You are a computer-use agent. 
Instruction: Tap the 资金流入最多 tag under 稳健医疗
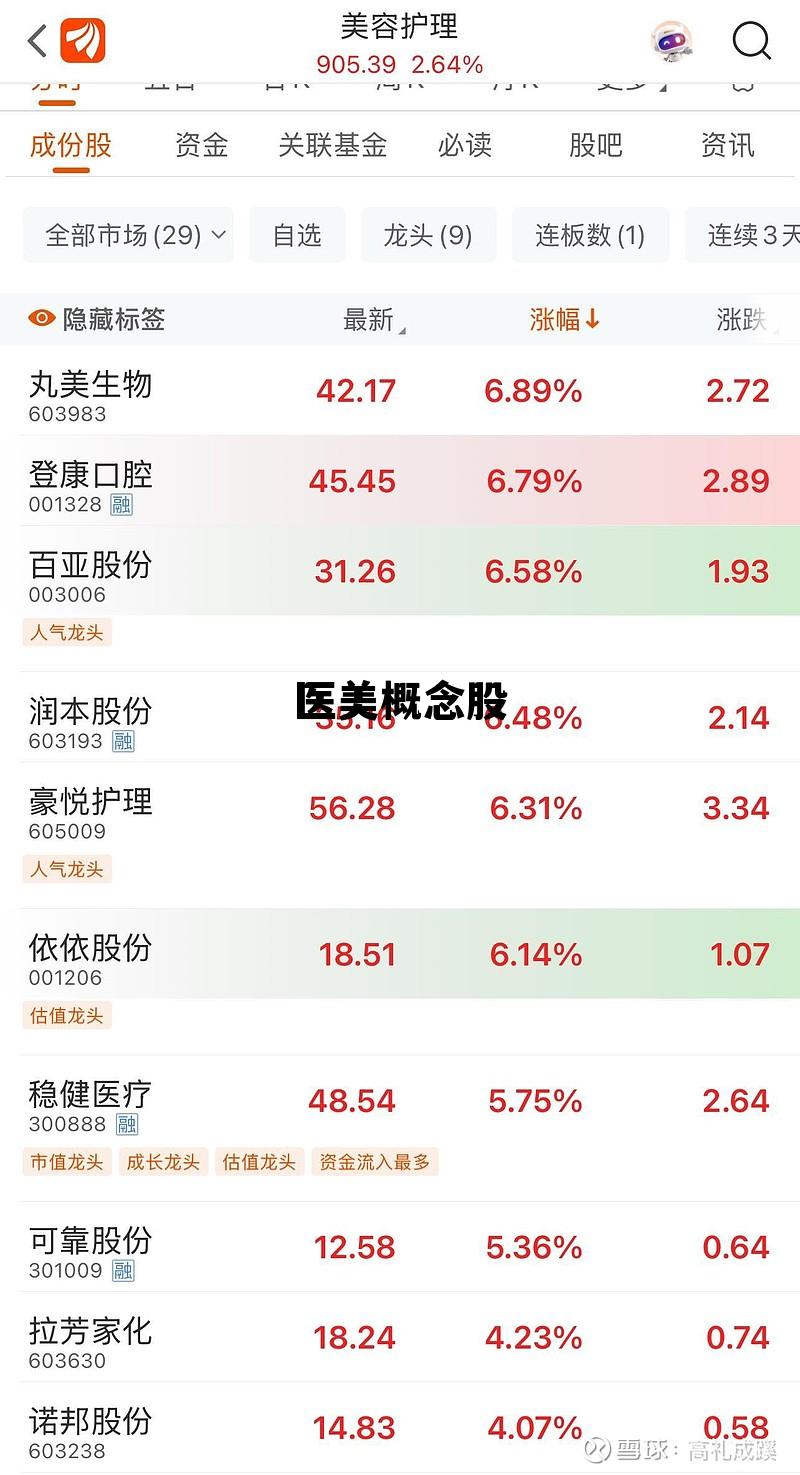[375, 1162]
